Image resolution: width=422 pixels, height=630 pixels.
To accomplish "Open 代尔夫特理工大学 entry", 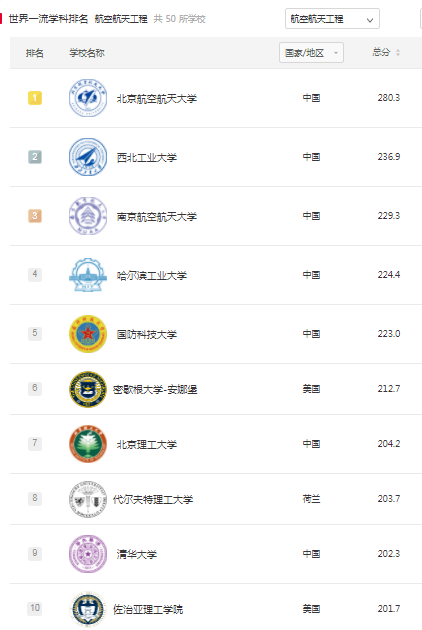I will click(153, 499).
